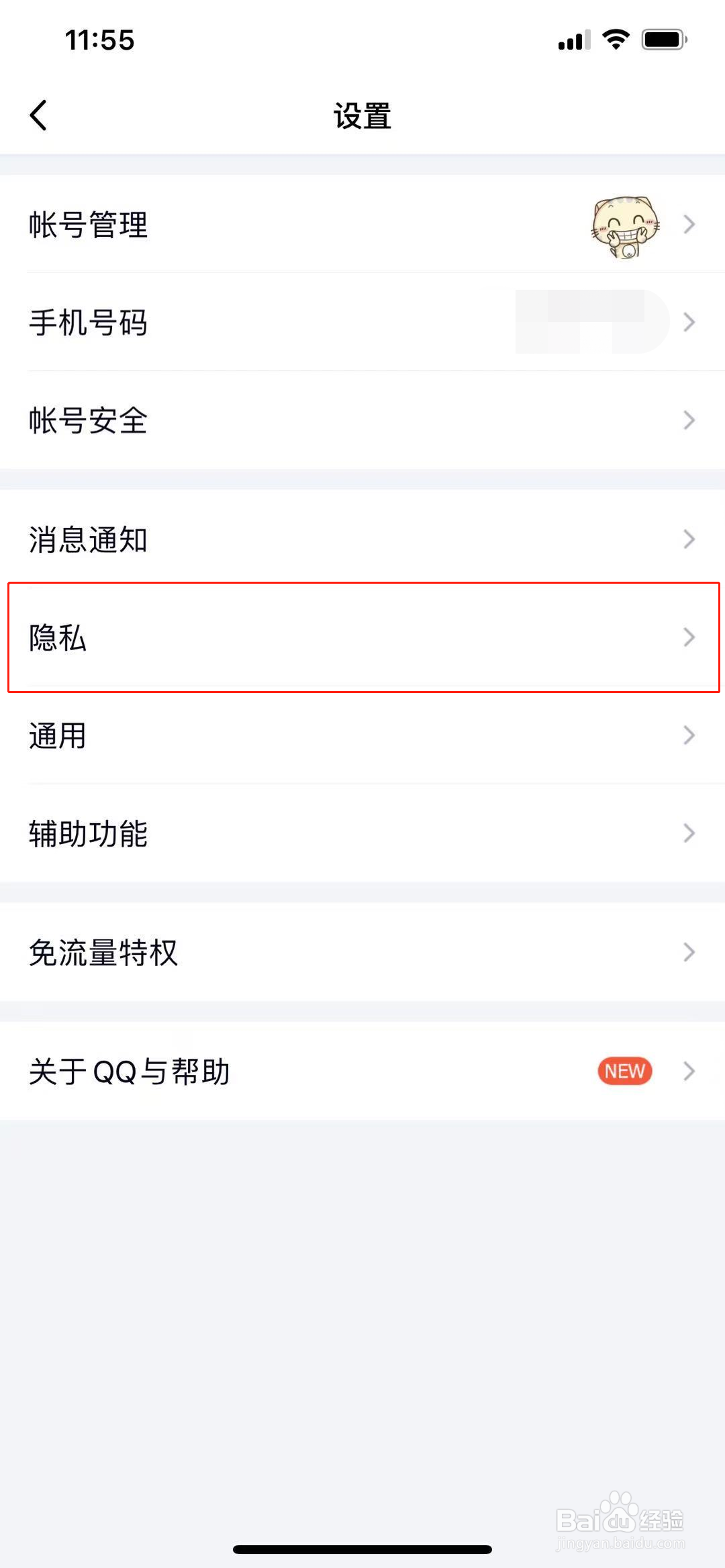Screen dimensions: 725x1568
Task: Expand 通用 via its chevron
Action: [x=689, y=735]
